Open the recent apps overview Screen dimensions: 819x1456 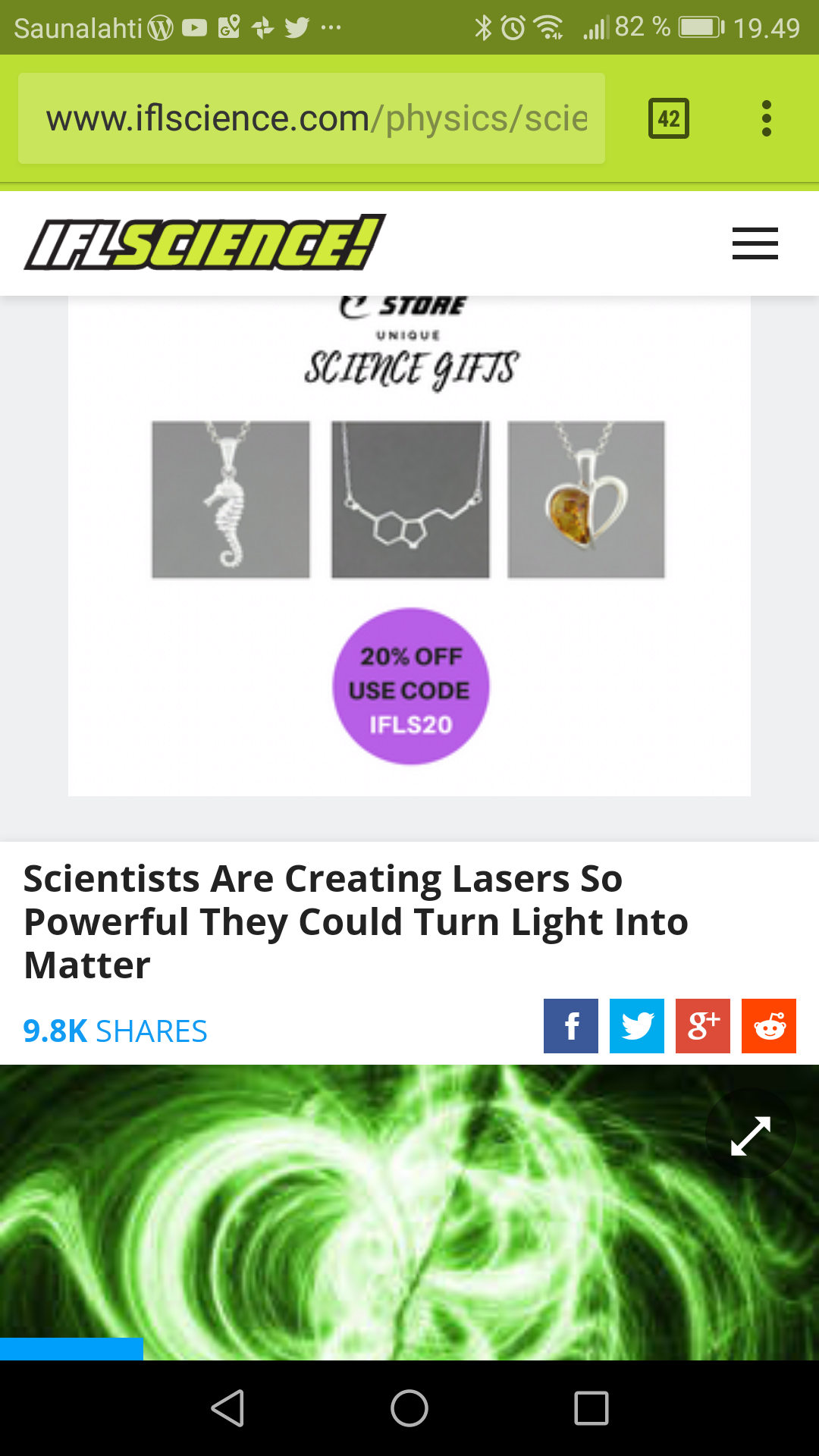[x=591, y=1408]
